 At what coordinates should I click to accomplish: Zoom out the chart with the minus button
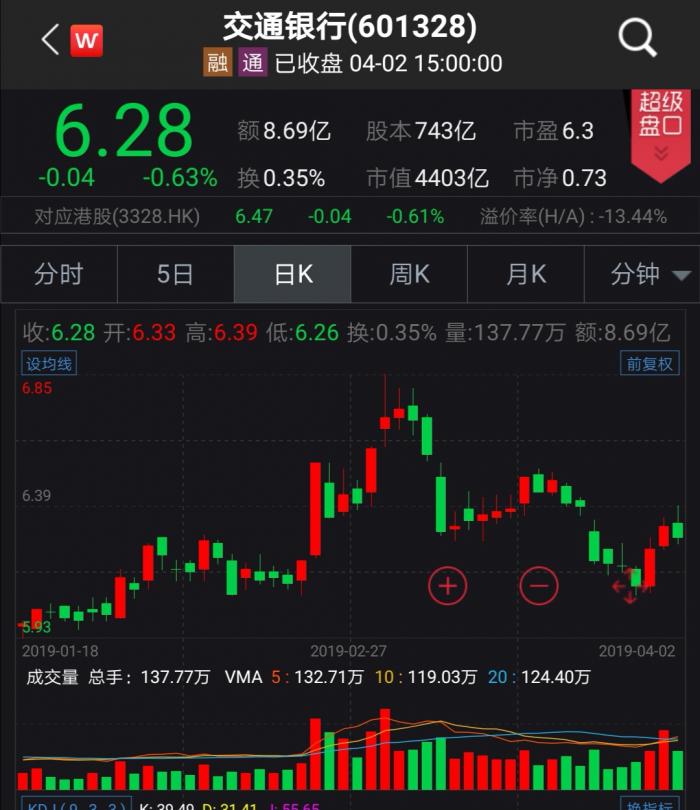(539, 585)
